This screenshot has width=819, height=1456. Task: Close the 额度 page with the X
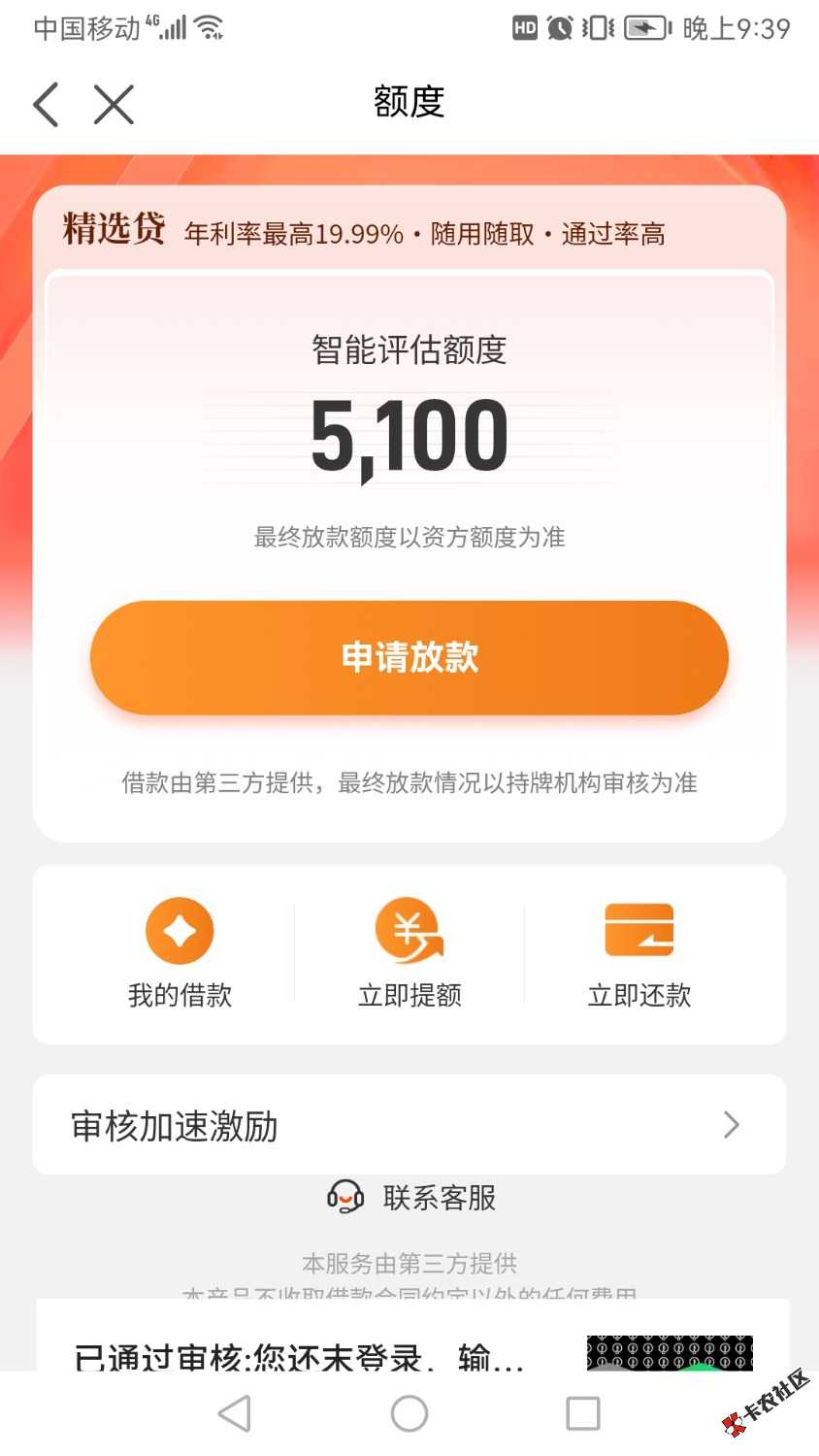point(114,104)
